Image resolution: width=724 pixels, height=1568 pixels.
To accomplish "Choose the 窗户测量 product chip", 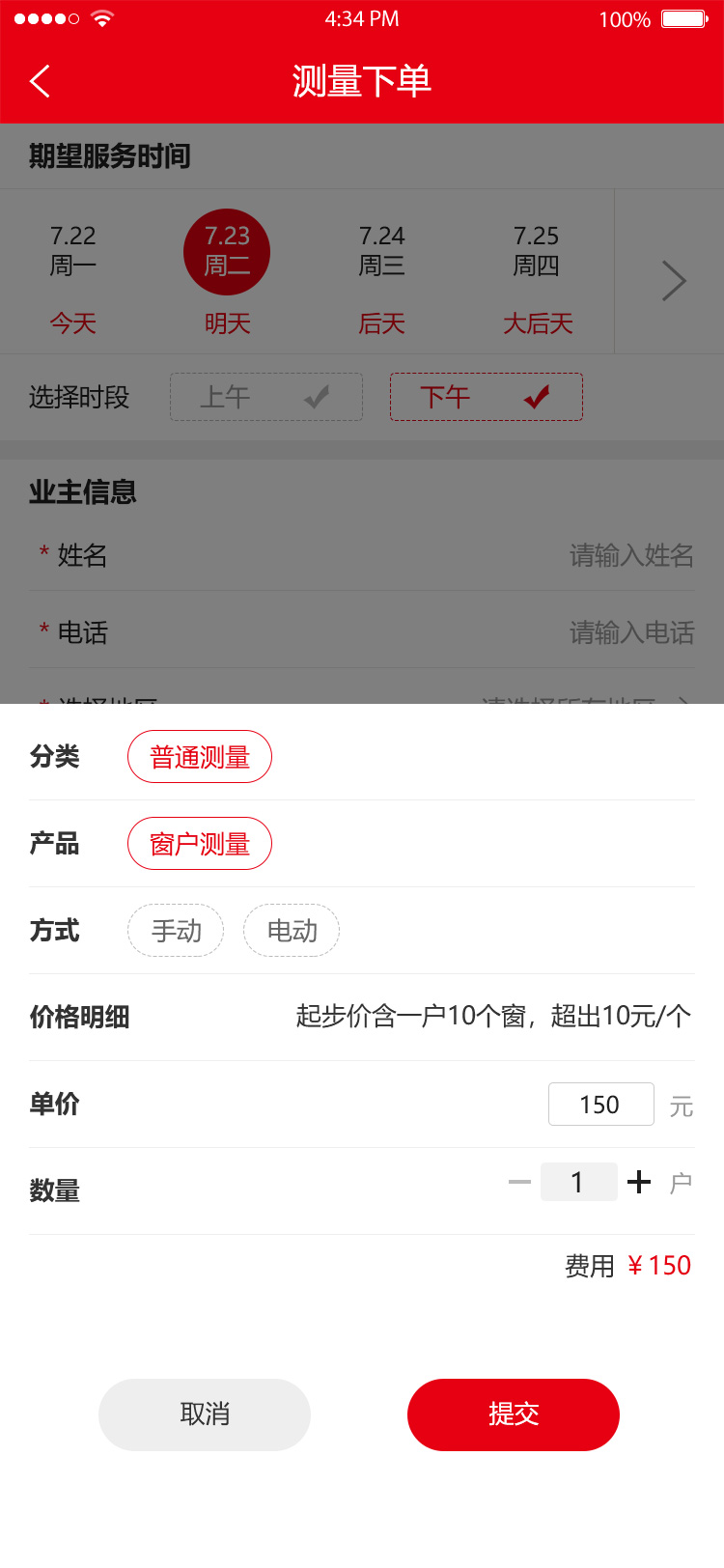I will pos(200,844).
